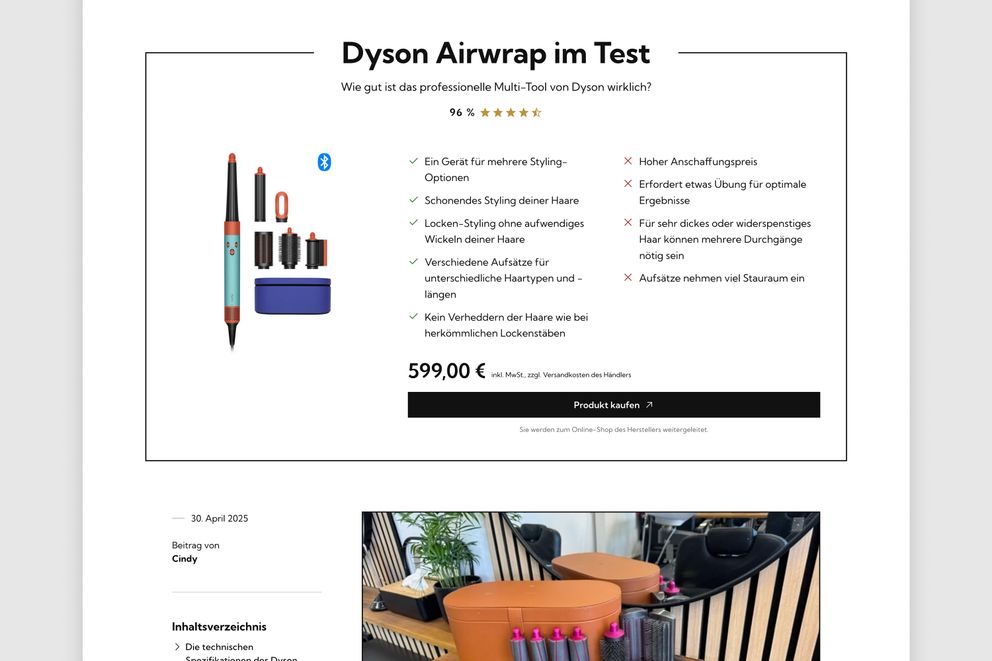Open the table of contents entry Die technischen Spezifikationen

(240, 652)
